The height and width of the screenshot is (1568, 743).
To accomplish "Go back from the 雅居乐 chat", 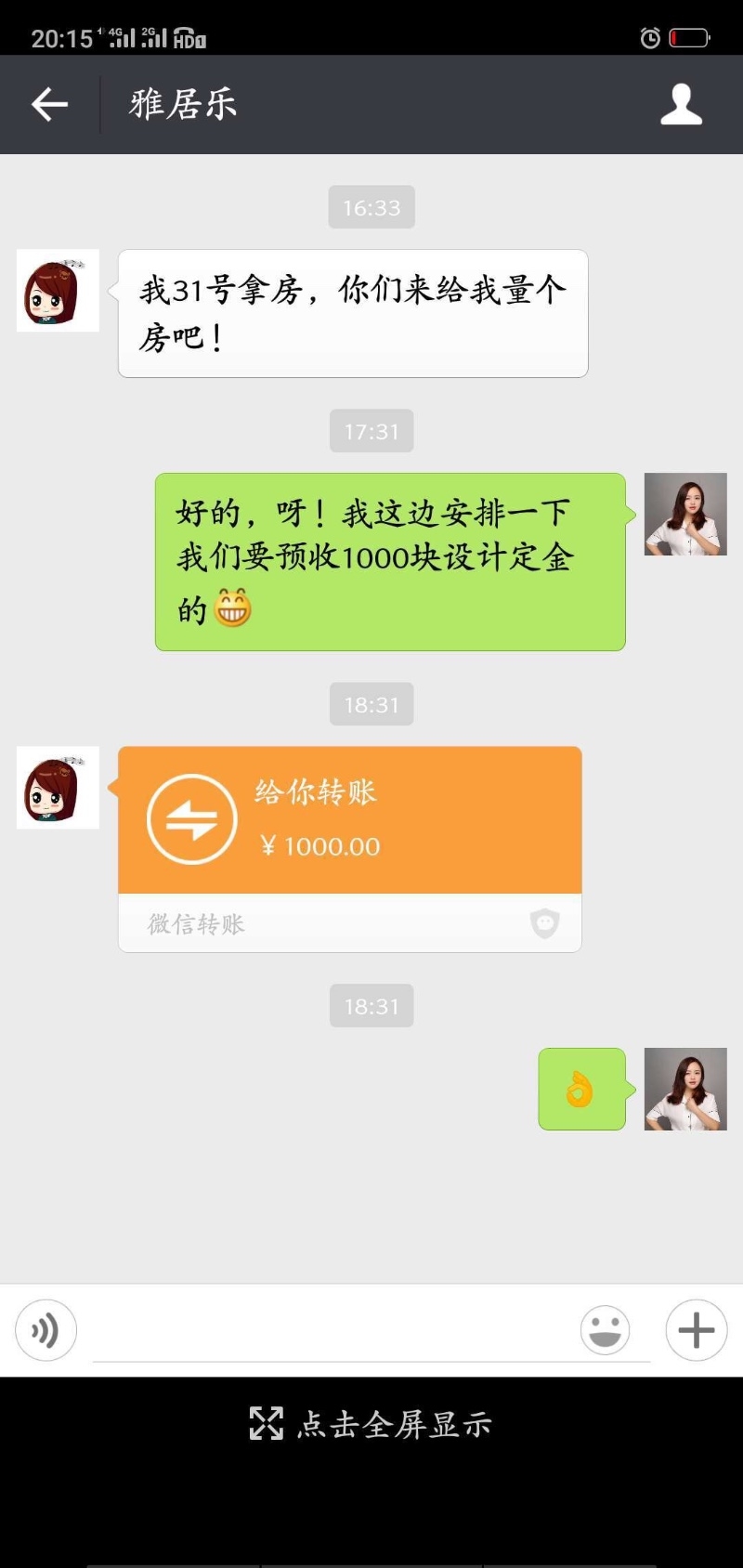I will click(x=49, y=104).
